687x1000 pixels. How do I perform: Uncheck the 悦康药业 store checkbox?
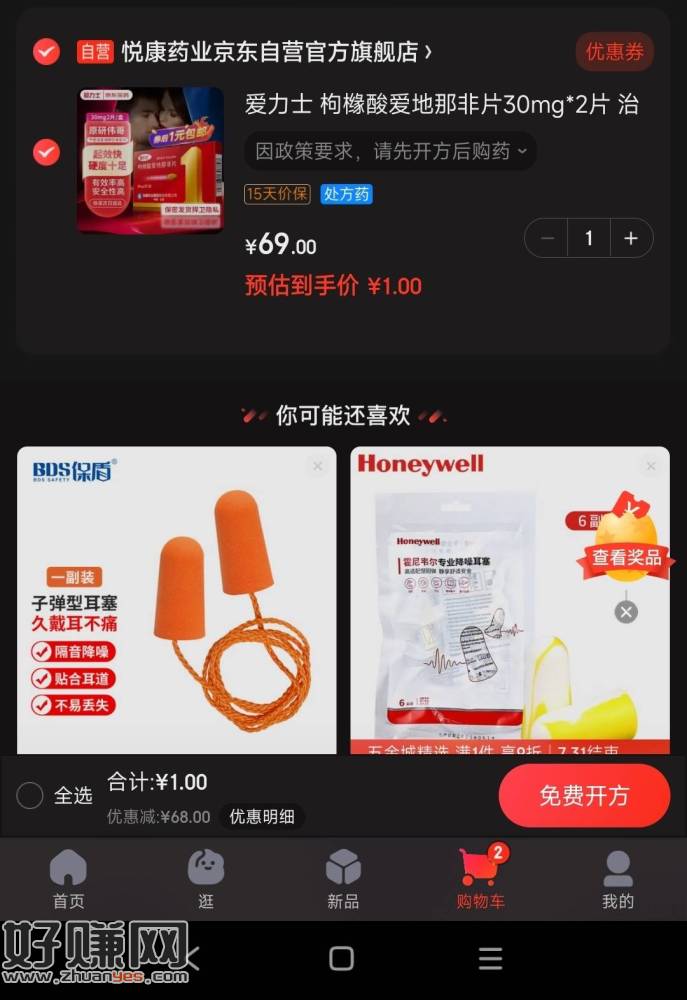[46, 51]
